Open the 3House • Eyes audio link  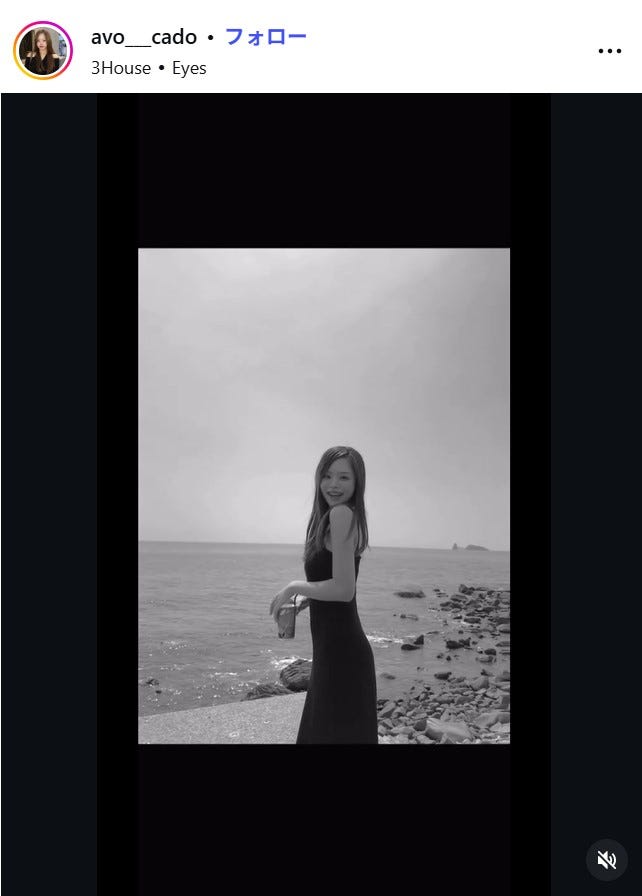coord(148,68)
